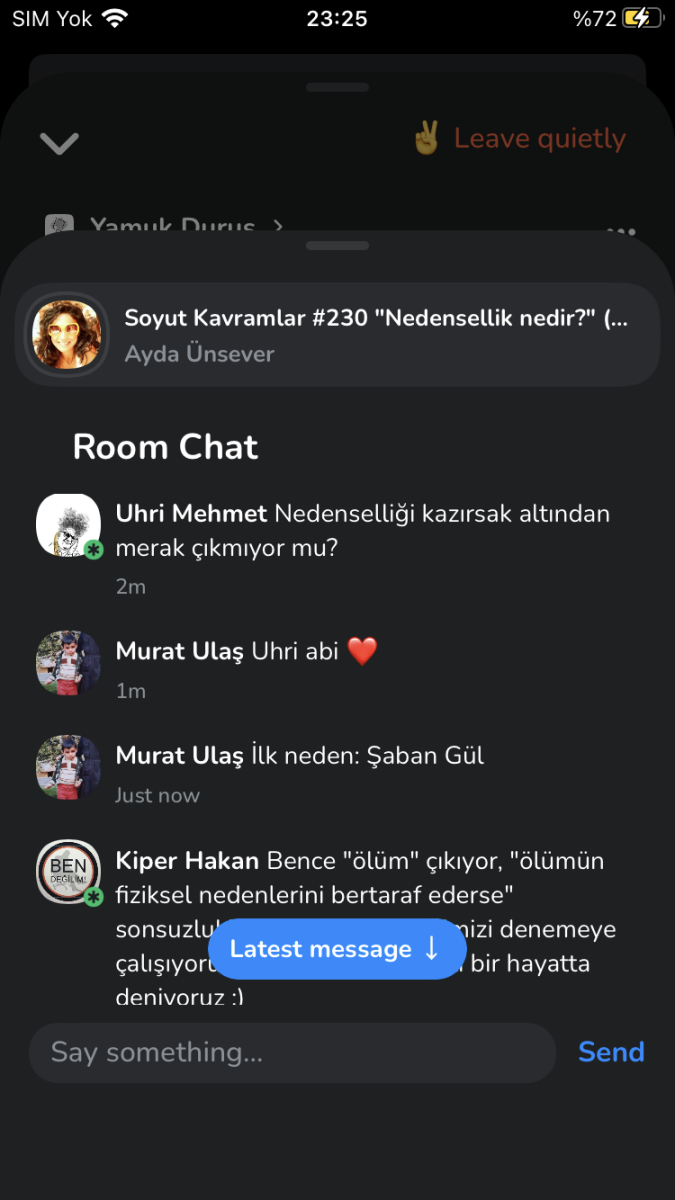Open Uhri Mehmet's profile picture
This screenshot has width=675, height=1200.
click(x=68, y=525)
